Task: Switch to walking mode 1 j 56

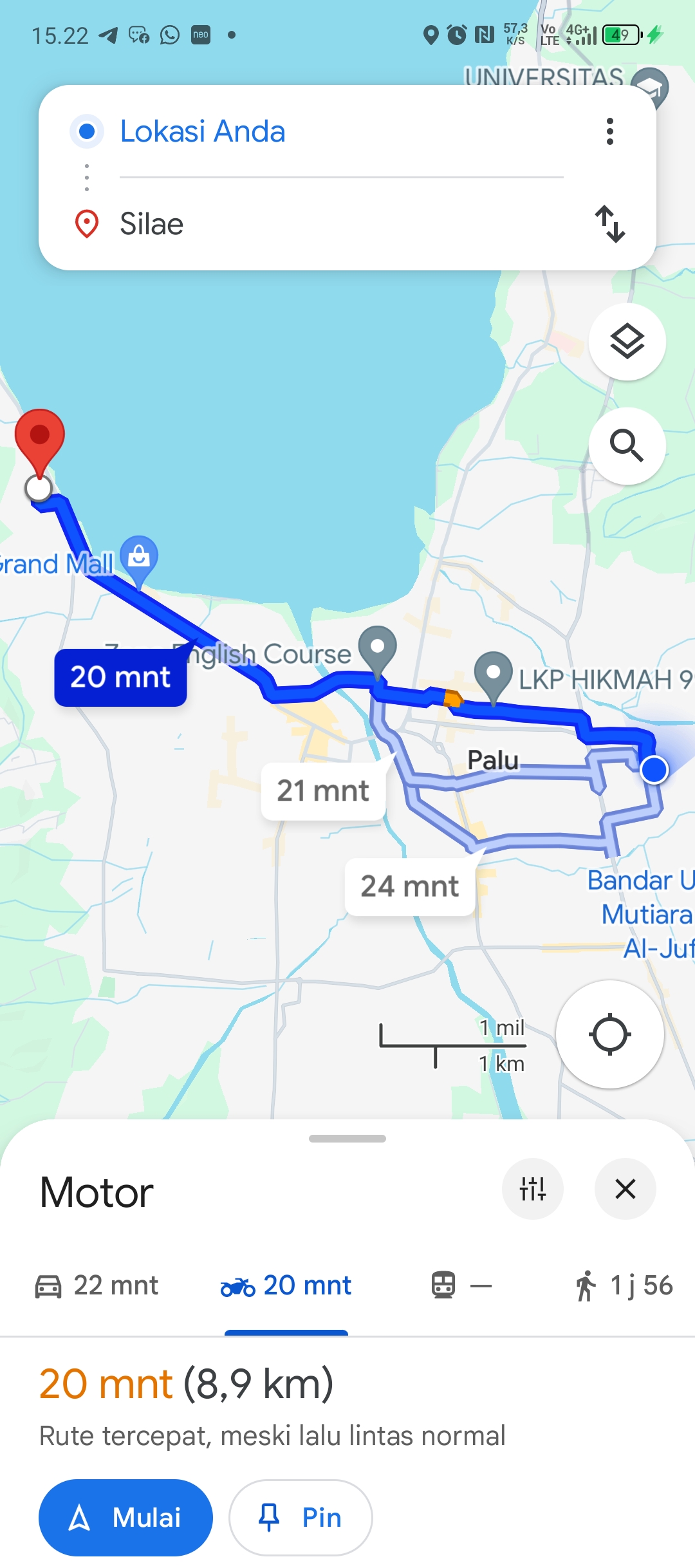Action: (x=624, y=1286)
